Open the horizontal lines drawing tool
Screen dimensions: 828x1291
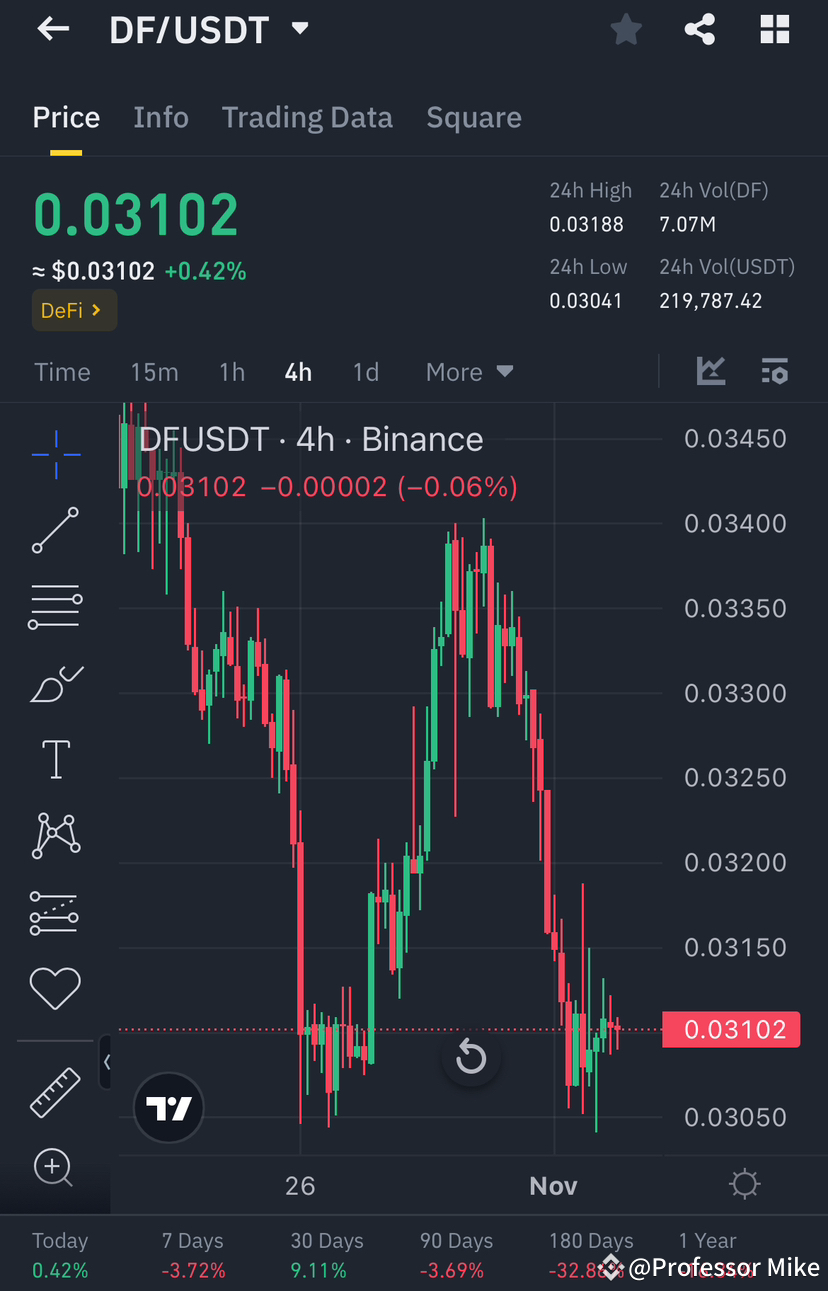tap(55, 606)
